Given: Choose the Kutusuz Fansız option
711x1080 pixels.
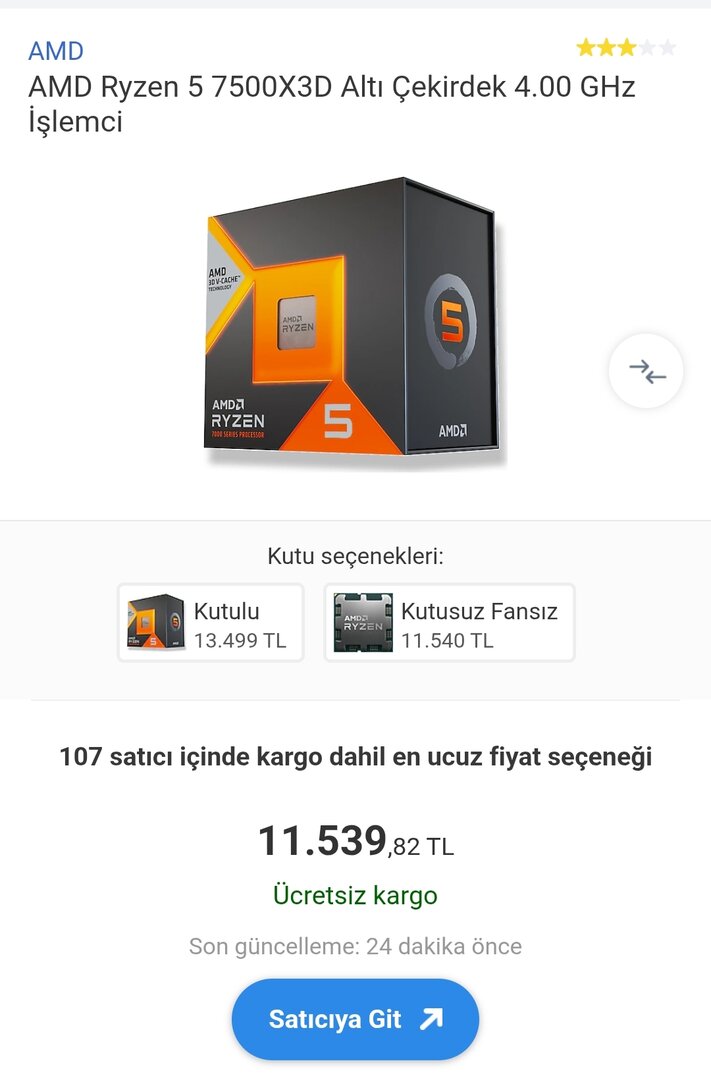Looking at the screenshot, I should [450, 623].
